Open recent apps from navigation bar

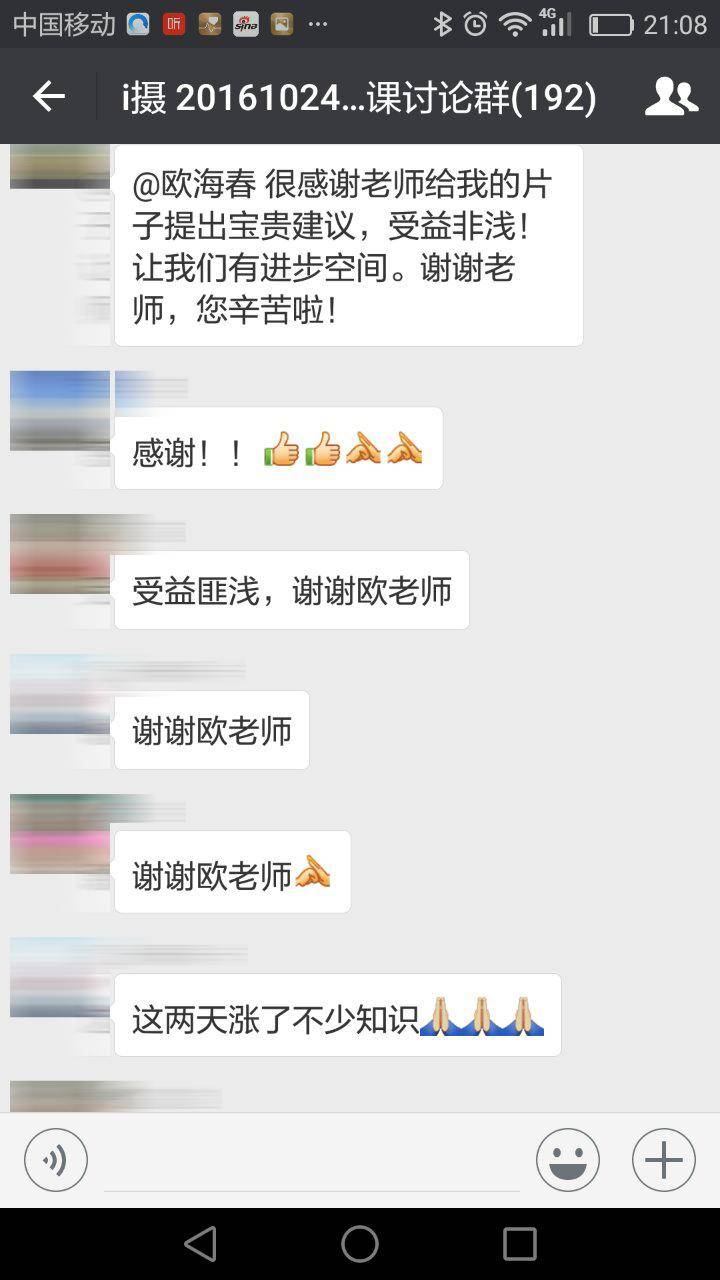point(520,1244)
